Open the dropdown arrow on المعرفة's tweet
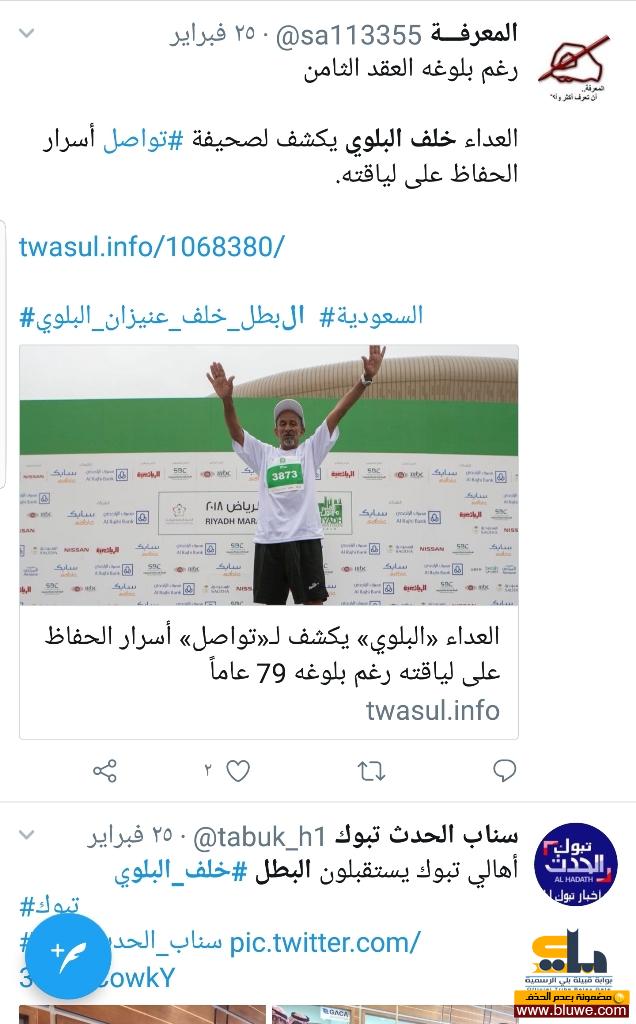 (x=27, y=34)
